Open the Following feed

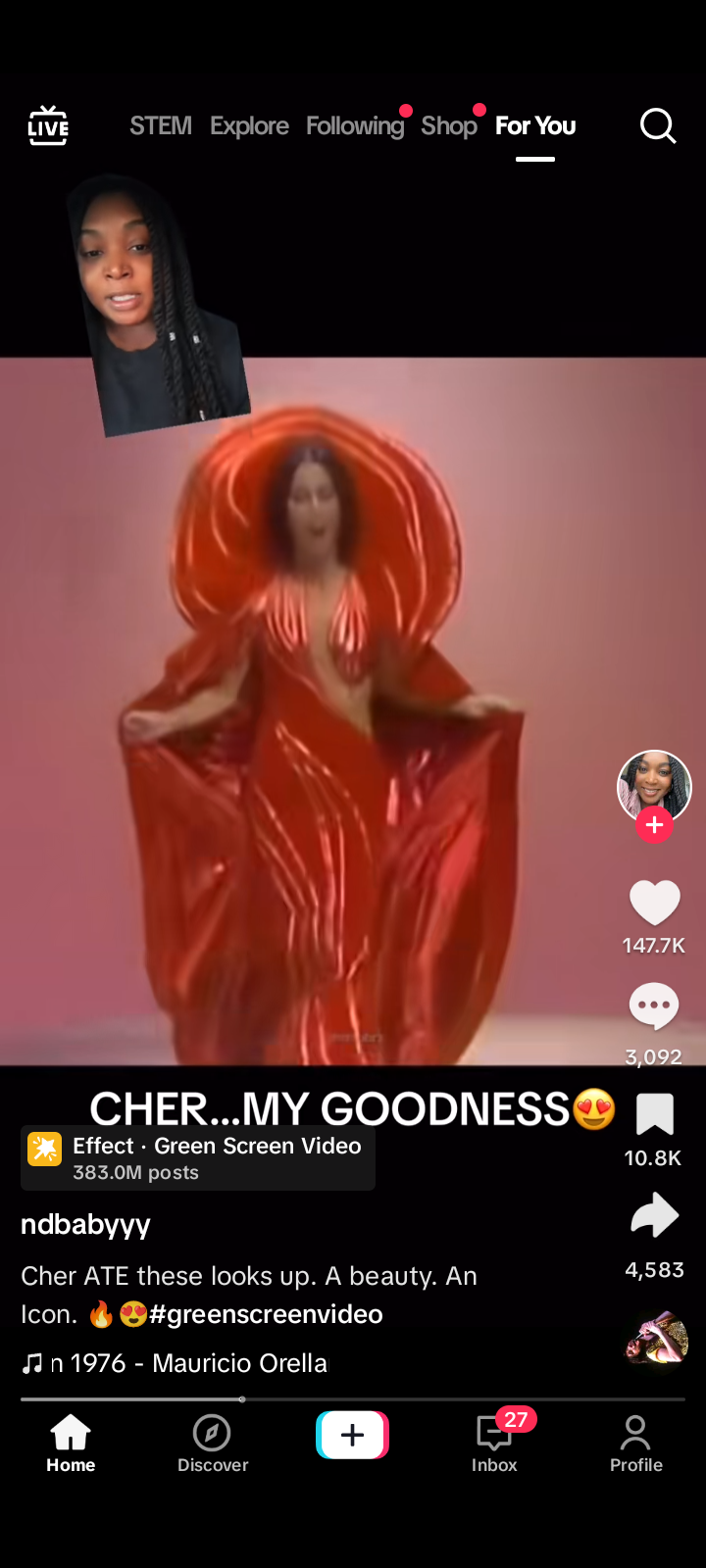(354, 126)
